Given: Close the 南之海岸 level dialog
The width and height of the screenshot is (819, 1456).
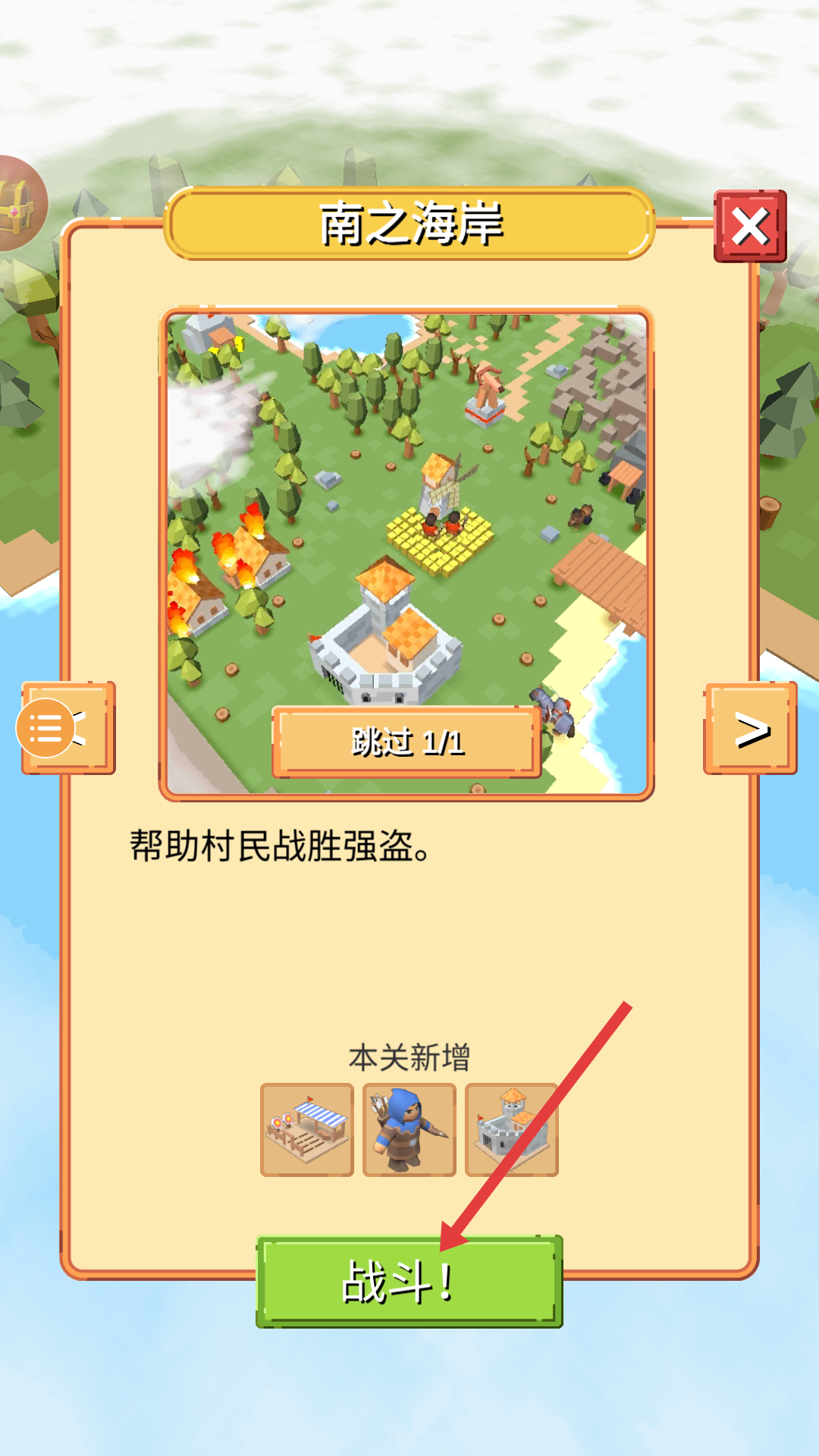Looking at the screenshot, I should click(x=749, y=227).
